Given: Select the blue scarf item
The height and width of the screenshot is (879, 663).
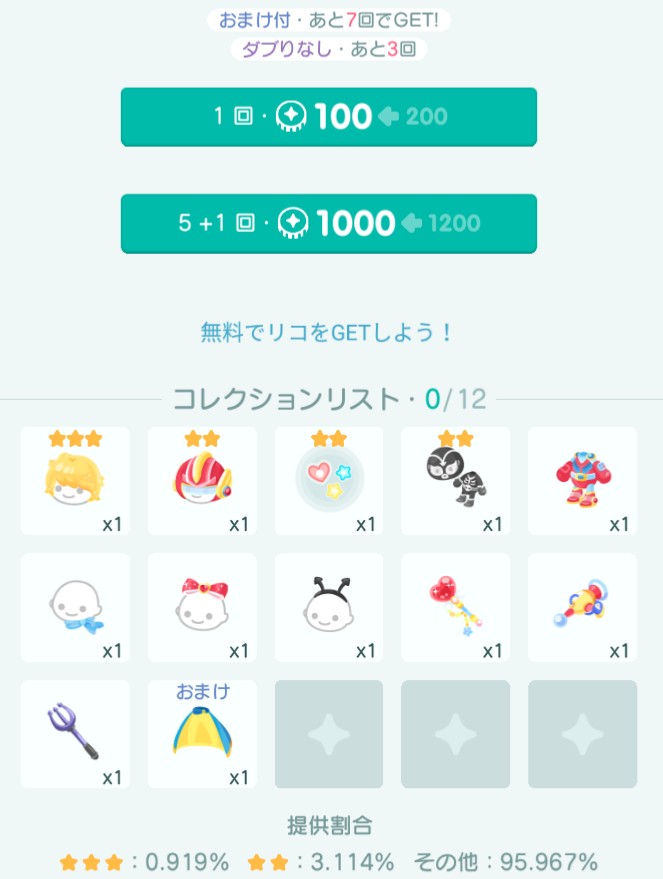Looking at the screenshot, I should 75,608.
